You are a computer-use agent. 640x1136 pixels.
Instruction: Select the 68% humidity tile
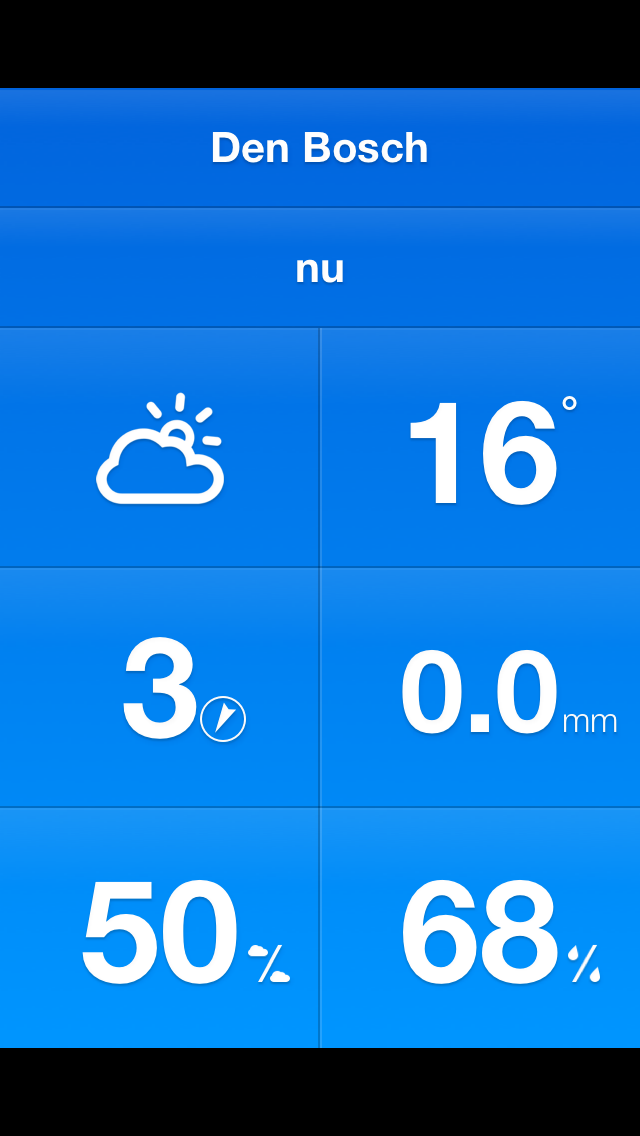[x=480, y=928]
